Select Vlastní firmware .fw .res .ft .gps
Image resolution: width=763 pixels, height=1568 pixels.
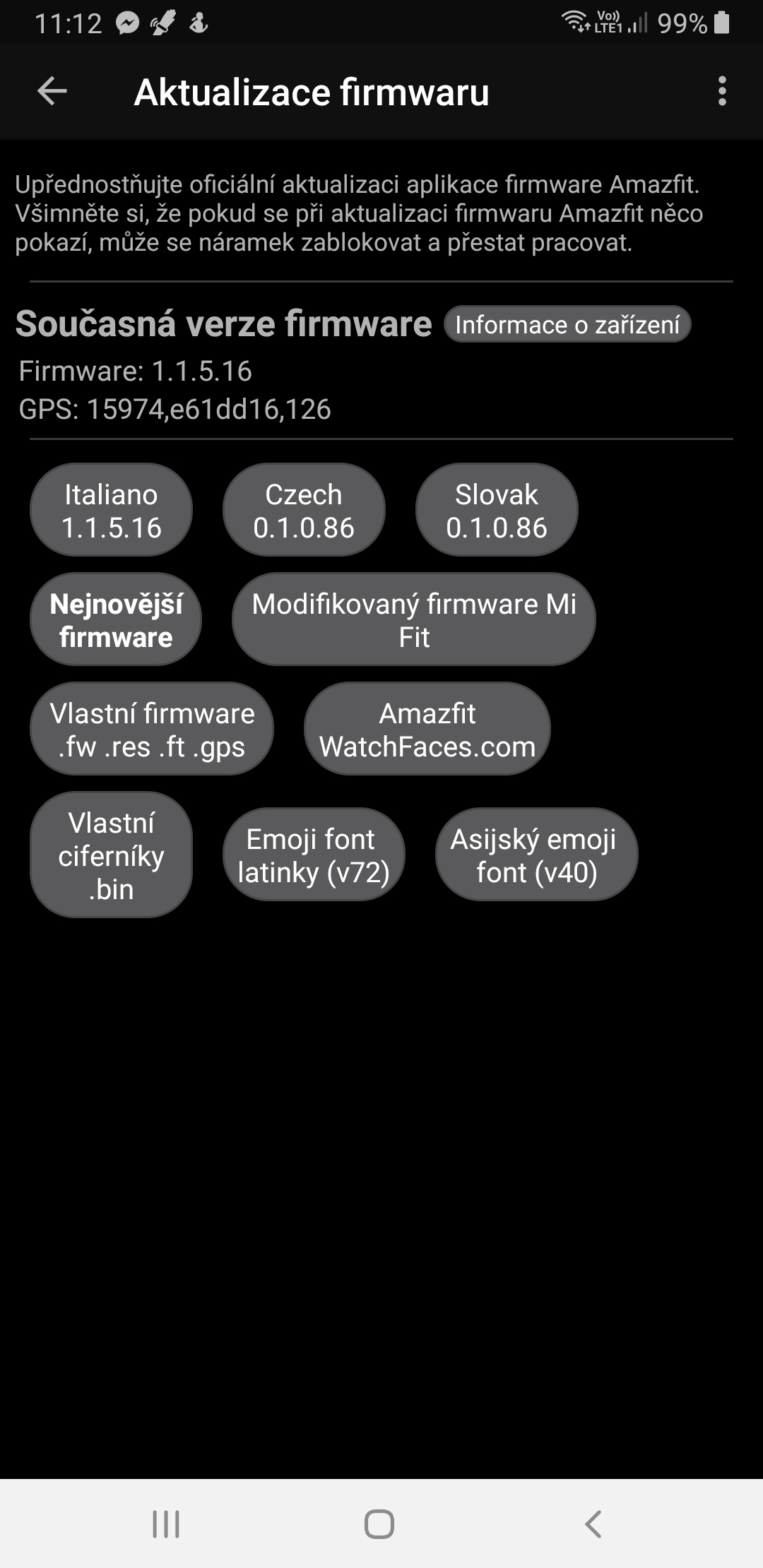(x=152, y=729)
